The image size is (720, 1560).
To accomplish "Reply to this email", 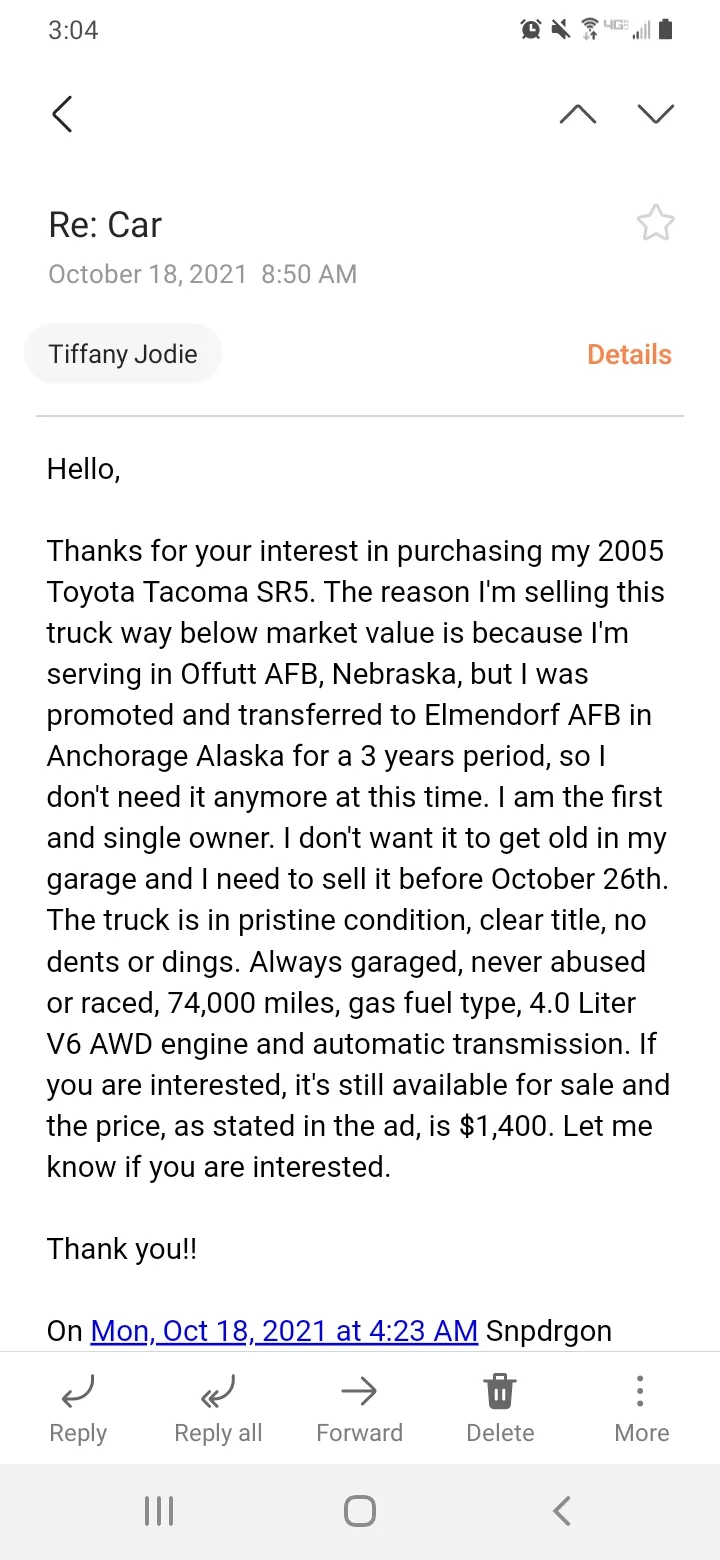I will click(78, 1409).
